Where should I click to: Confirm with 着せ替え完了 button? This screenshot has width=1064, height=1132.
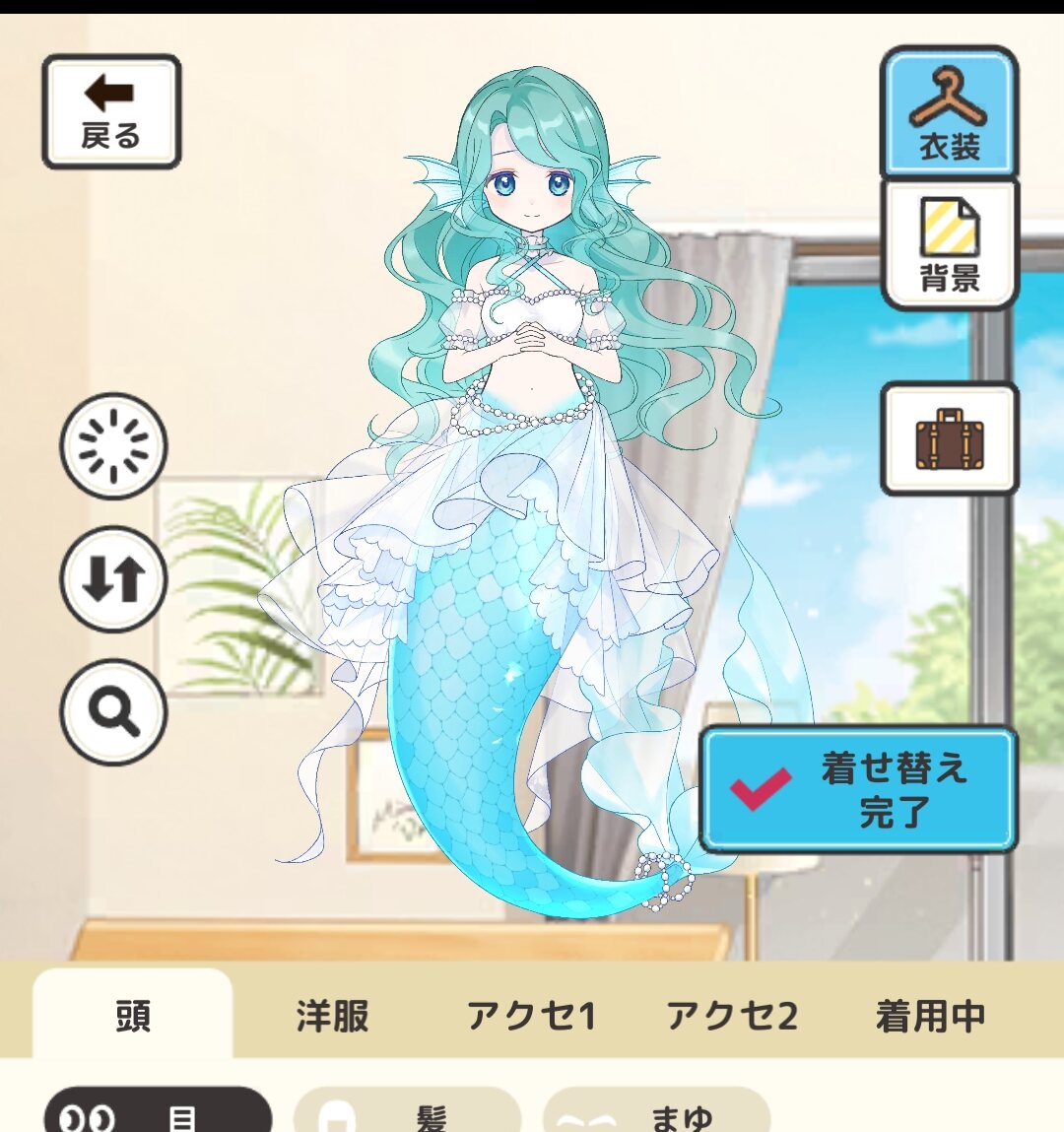858,789
